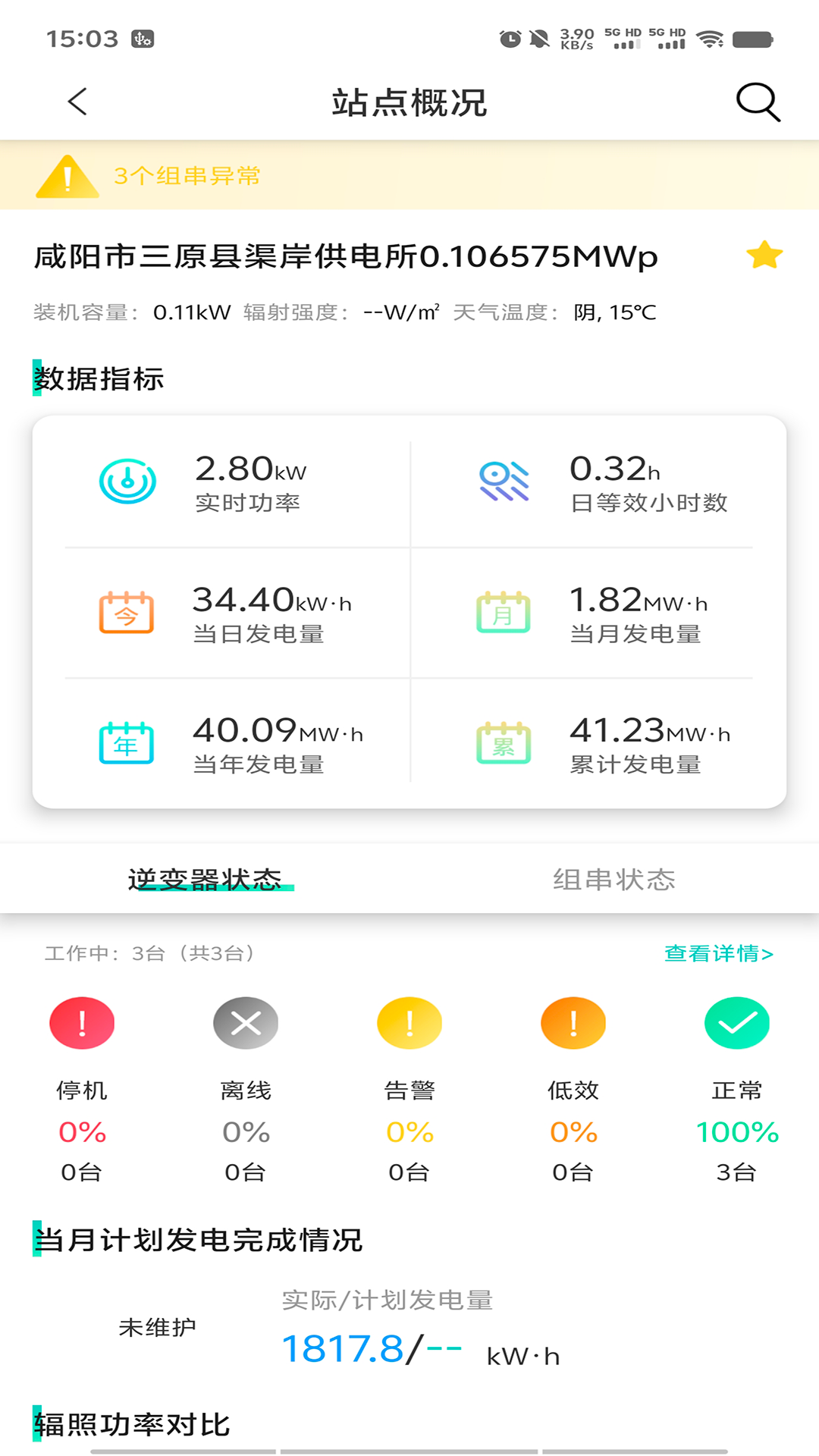Screen dimensions: 819x1456
Task: Click the 离线 offline status icon
Action: click(x=246, y=1022)
